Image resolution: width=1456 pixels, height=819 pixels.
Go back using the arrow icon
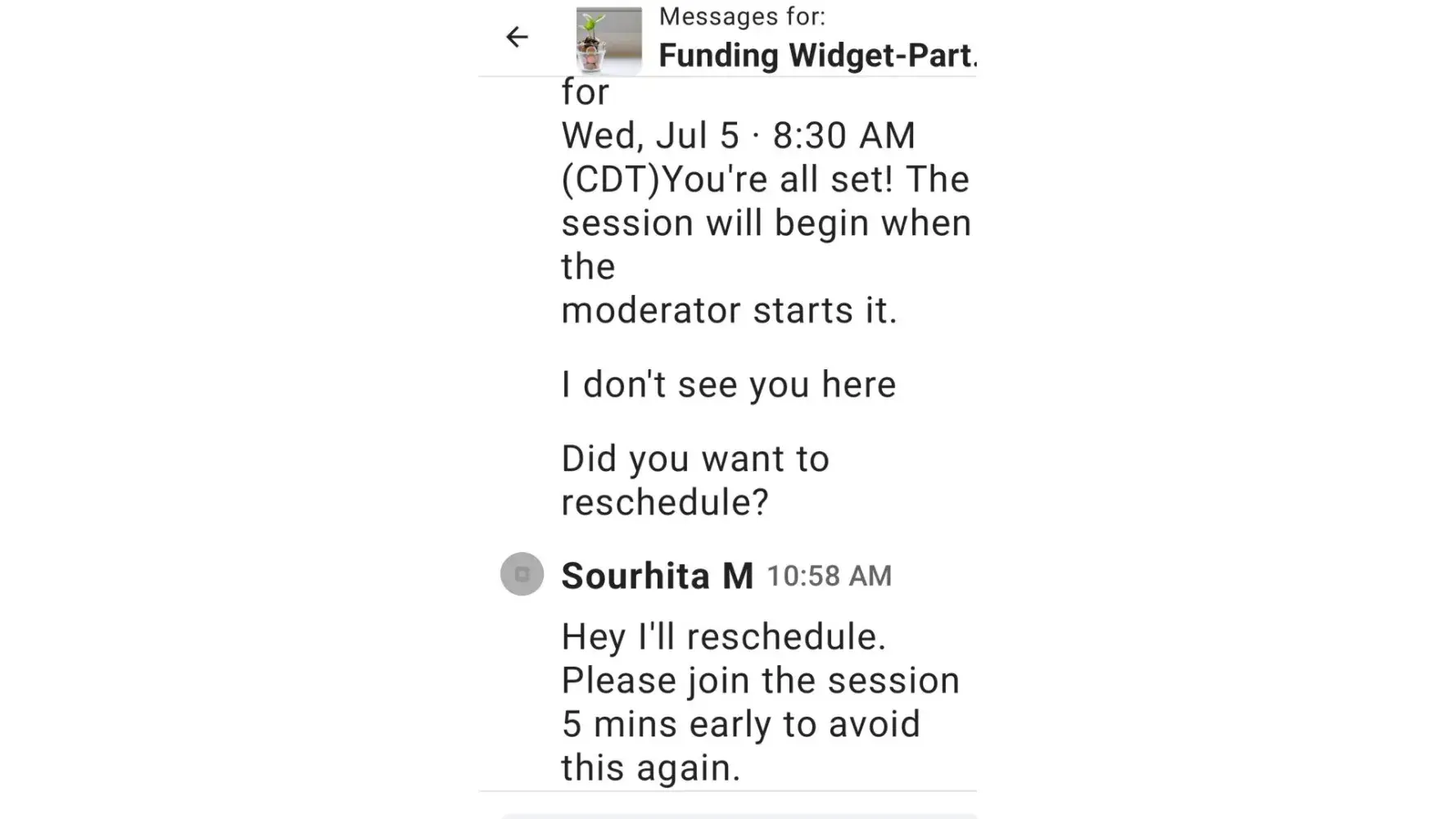coord(517,37)
